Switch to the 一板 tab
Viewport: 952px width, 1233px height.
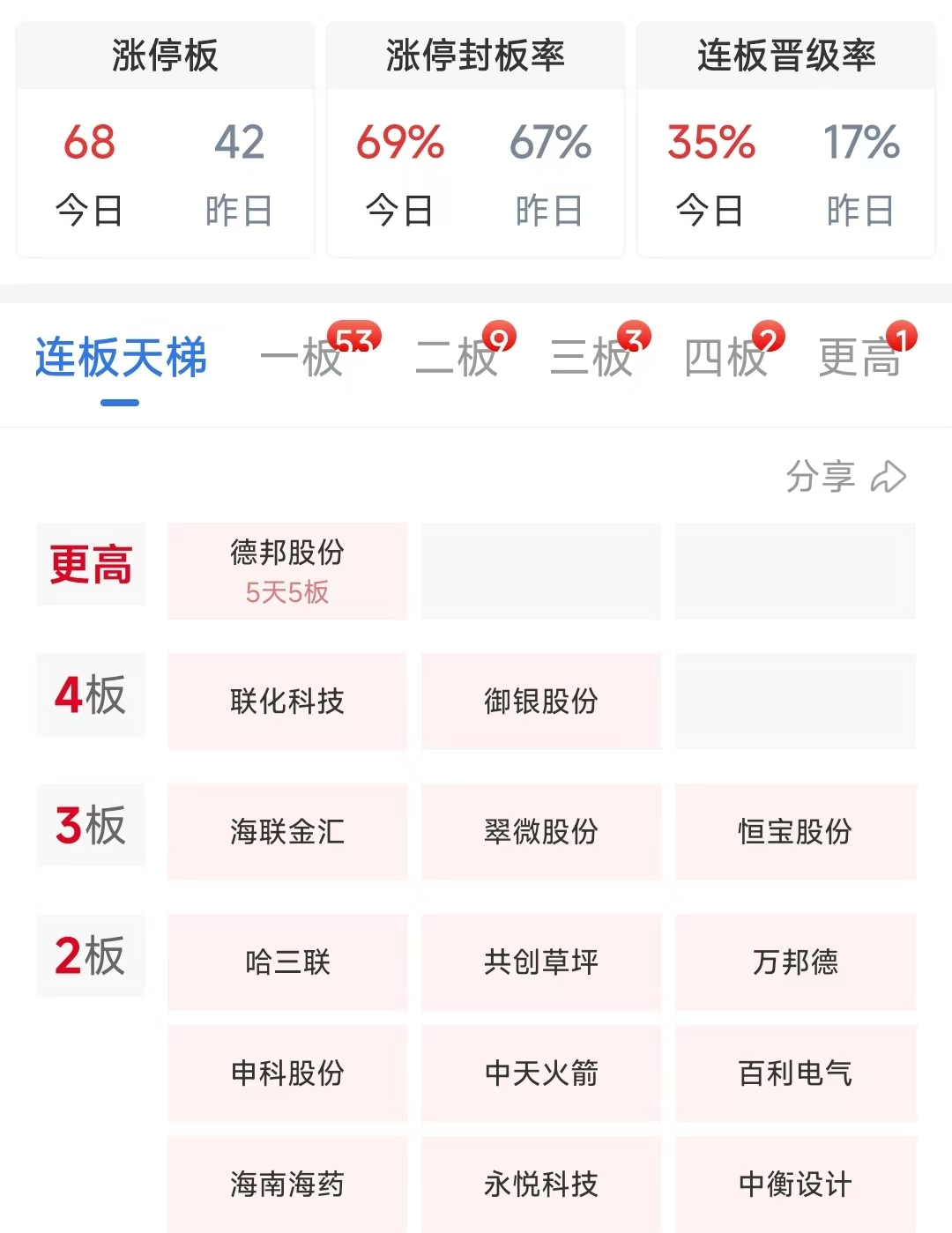click(x=302, y=358)
